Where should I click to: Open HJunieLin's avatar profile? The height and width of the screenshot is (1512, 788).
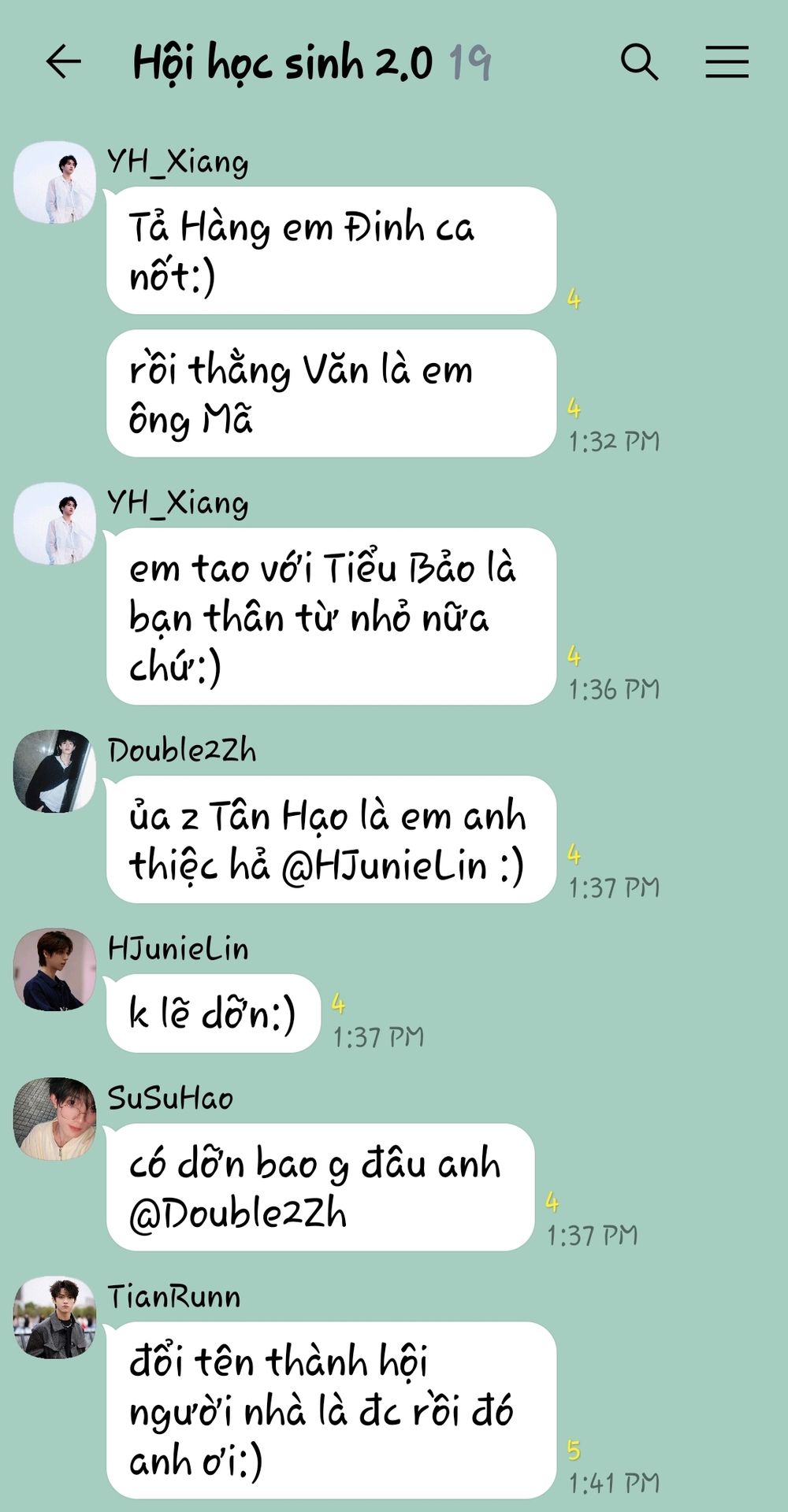tap(54, 969)
